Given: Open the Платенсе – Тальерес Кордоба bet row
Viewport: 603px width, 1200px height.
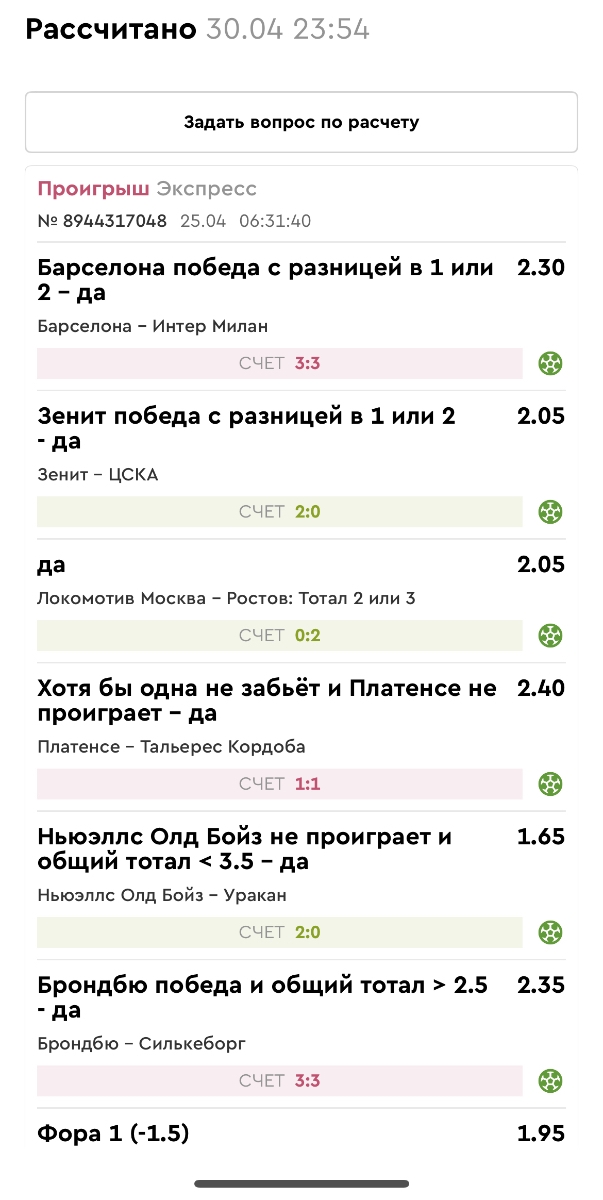Looking at the screenshot, I should (301, 736).
